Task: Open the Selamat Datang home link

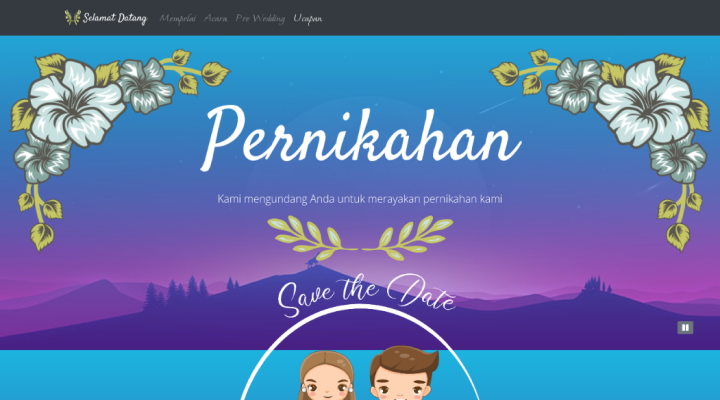Action: click(106, 18)
